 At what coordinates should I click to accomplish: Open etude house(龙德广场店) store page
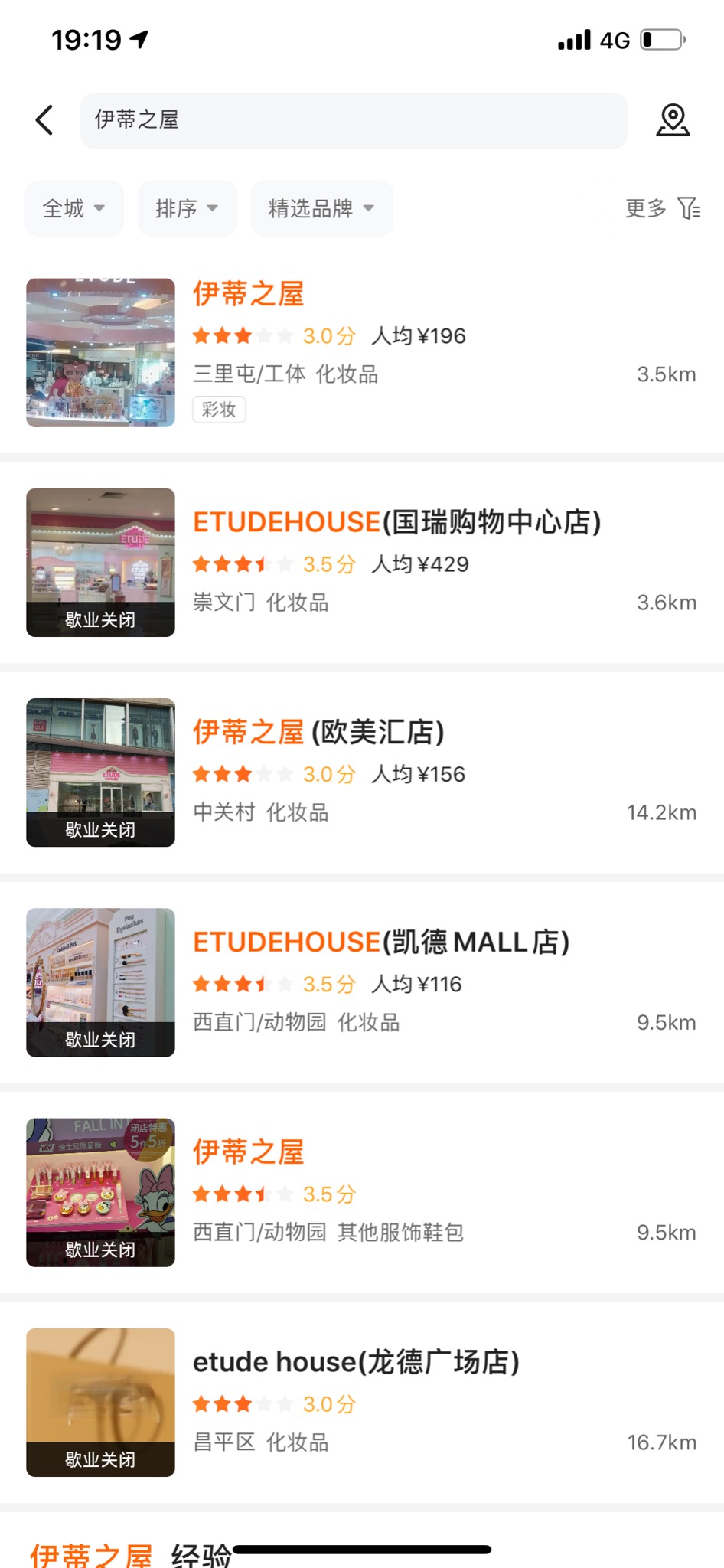[357, 1361]
